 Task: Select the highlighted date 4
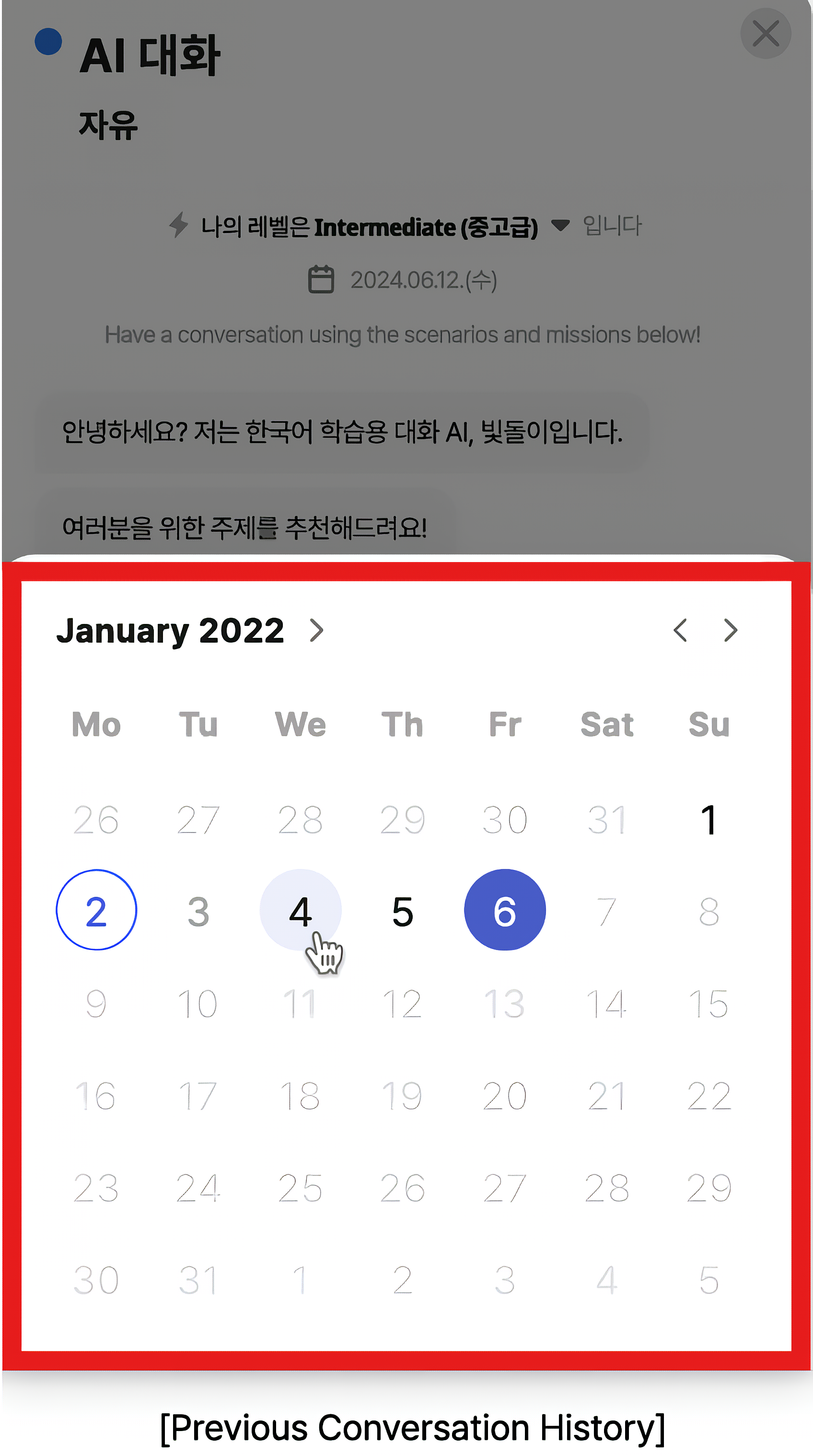pyautogui.click(x=300, y=911)
